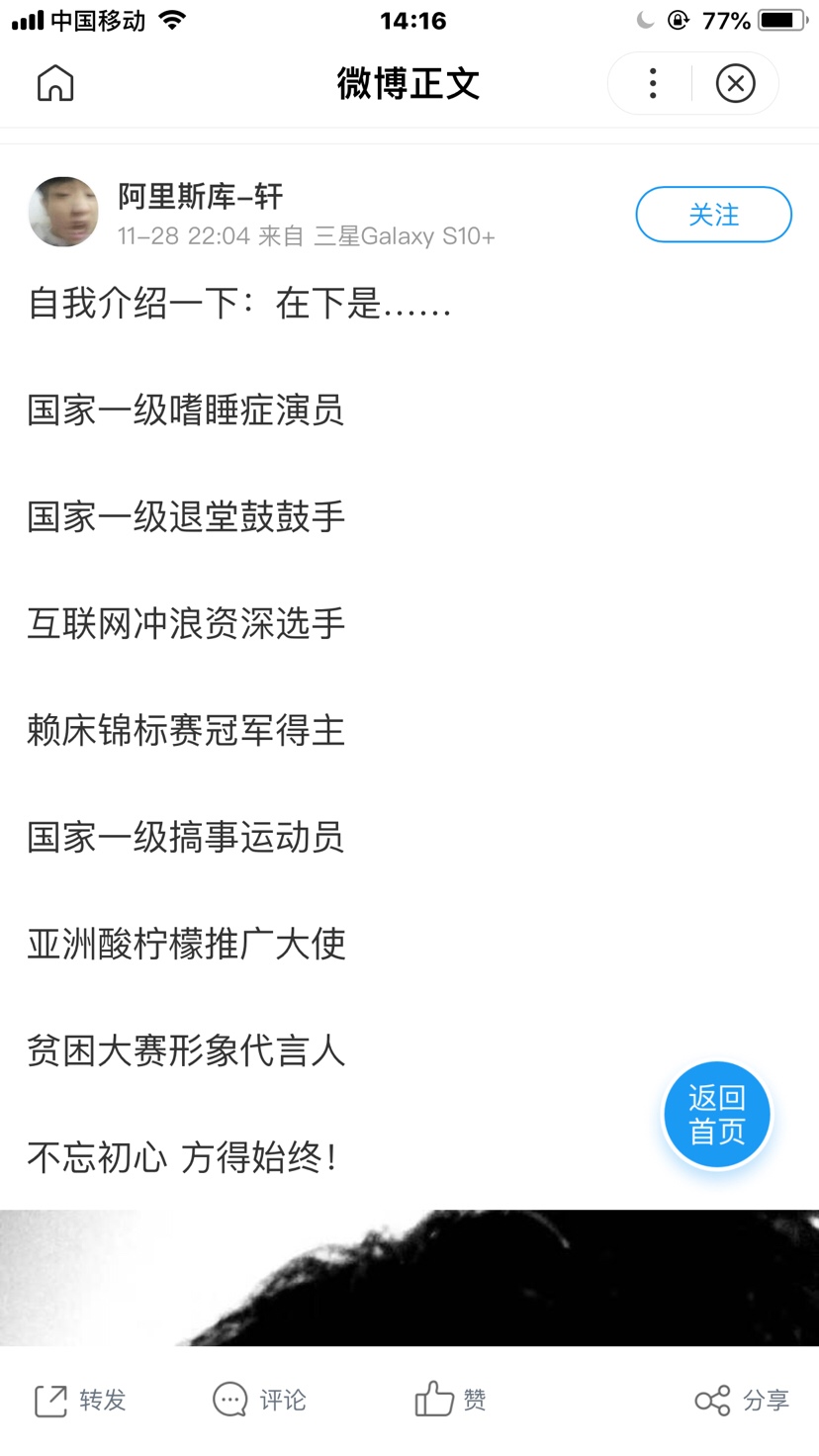
Task: Open comments with 评论
Action: (260, 1401)
